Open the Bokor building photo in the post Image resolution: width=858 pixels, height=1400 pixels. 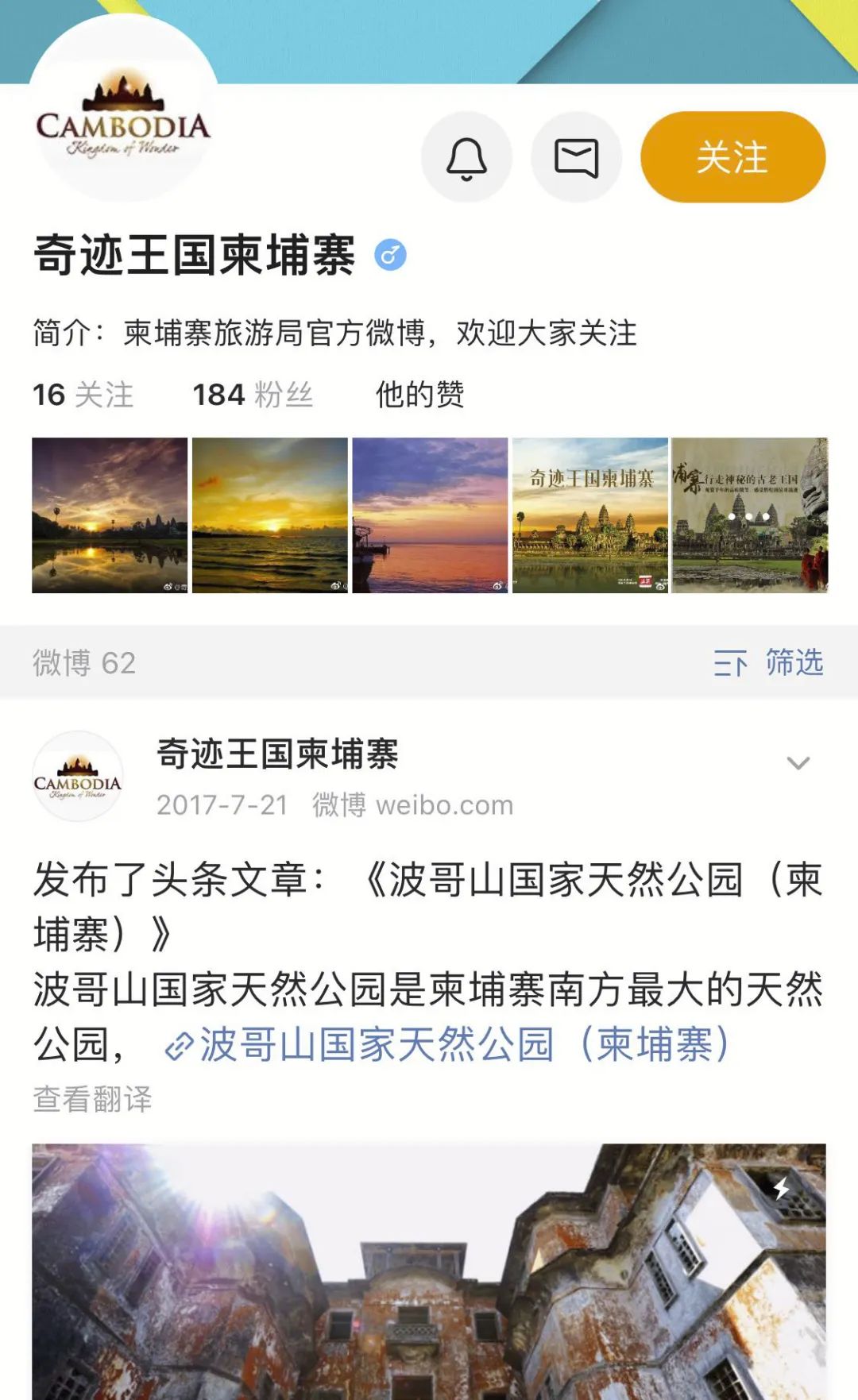[429, 1271]
